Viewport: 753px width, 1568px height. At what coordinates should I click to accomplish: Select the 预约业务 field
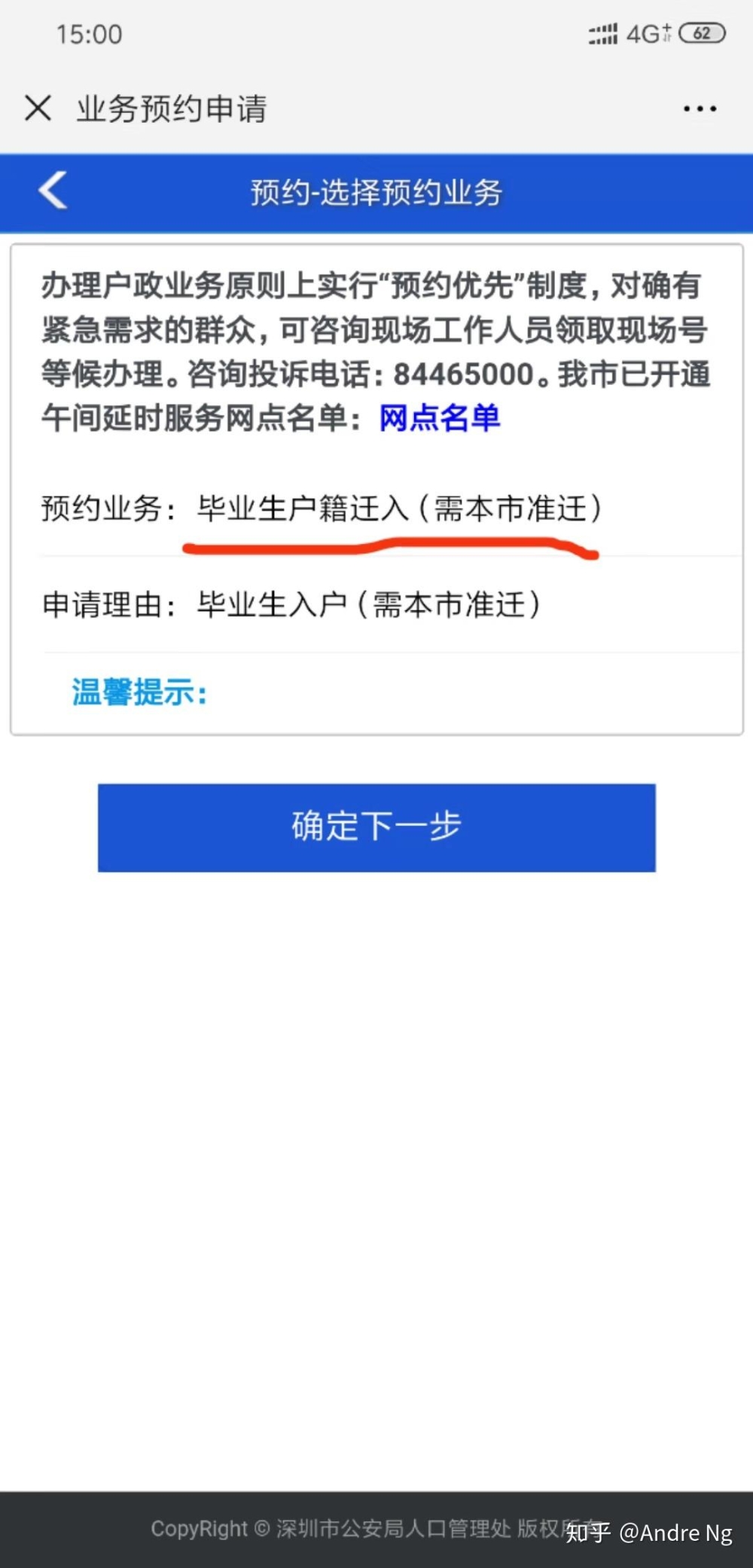[x=398, y=509]
